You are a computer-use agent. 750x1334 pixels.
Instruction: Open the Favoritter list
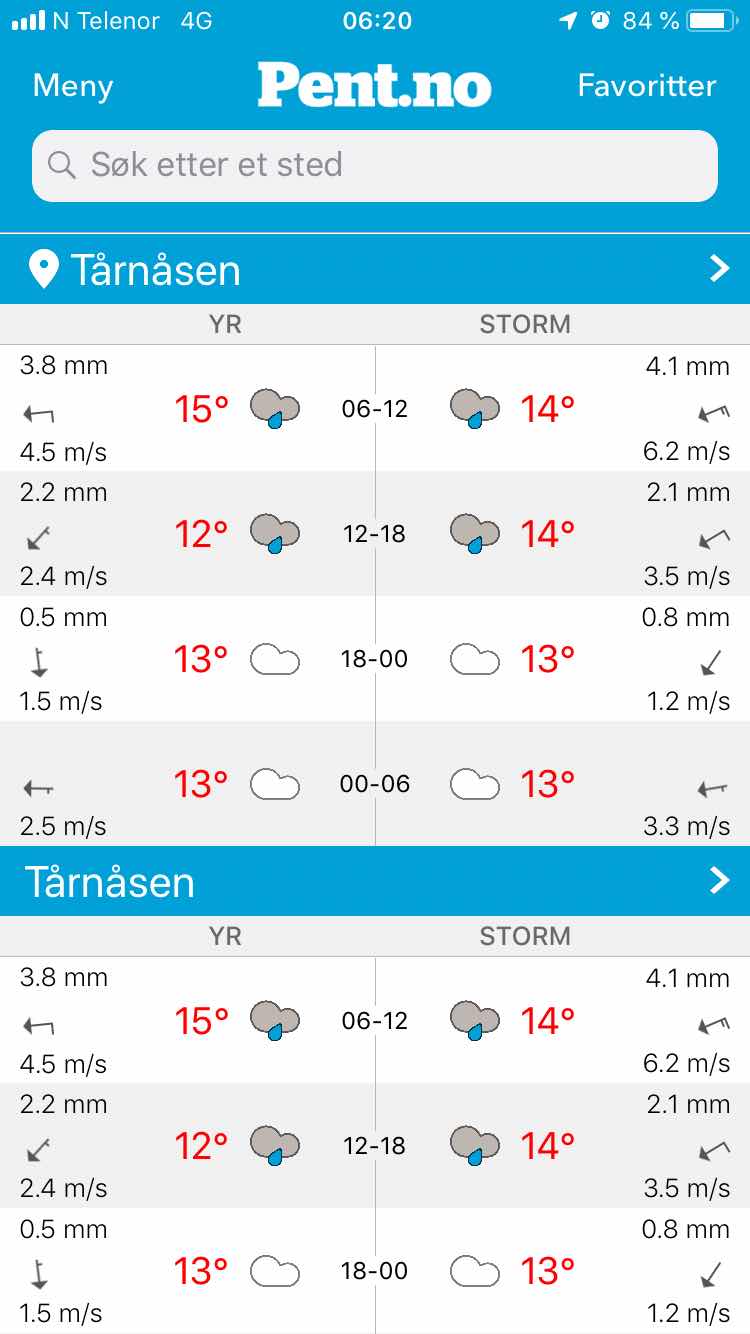tap(647, 86)
